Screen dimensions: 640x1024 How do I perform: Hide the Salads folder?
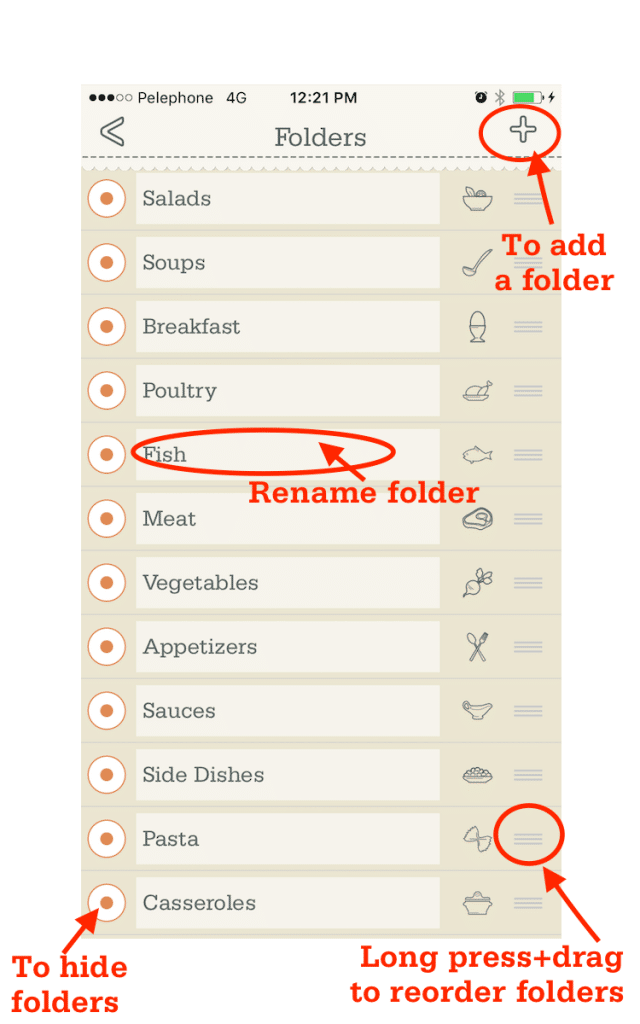pos(106,199)
